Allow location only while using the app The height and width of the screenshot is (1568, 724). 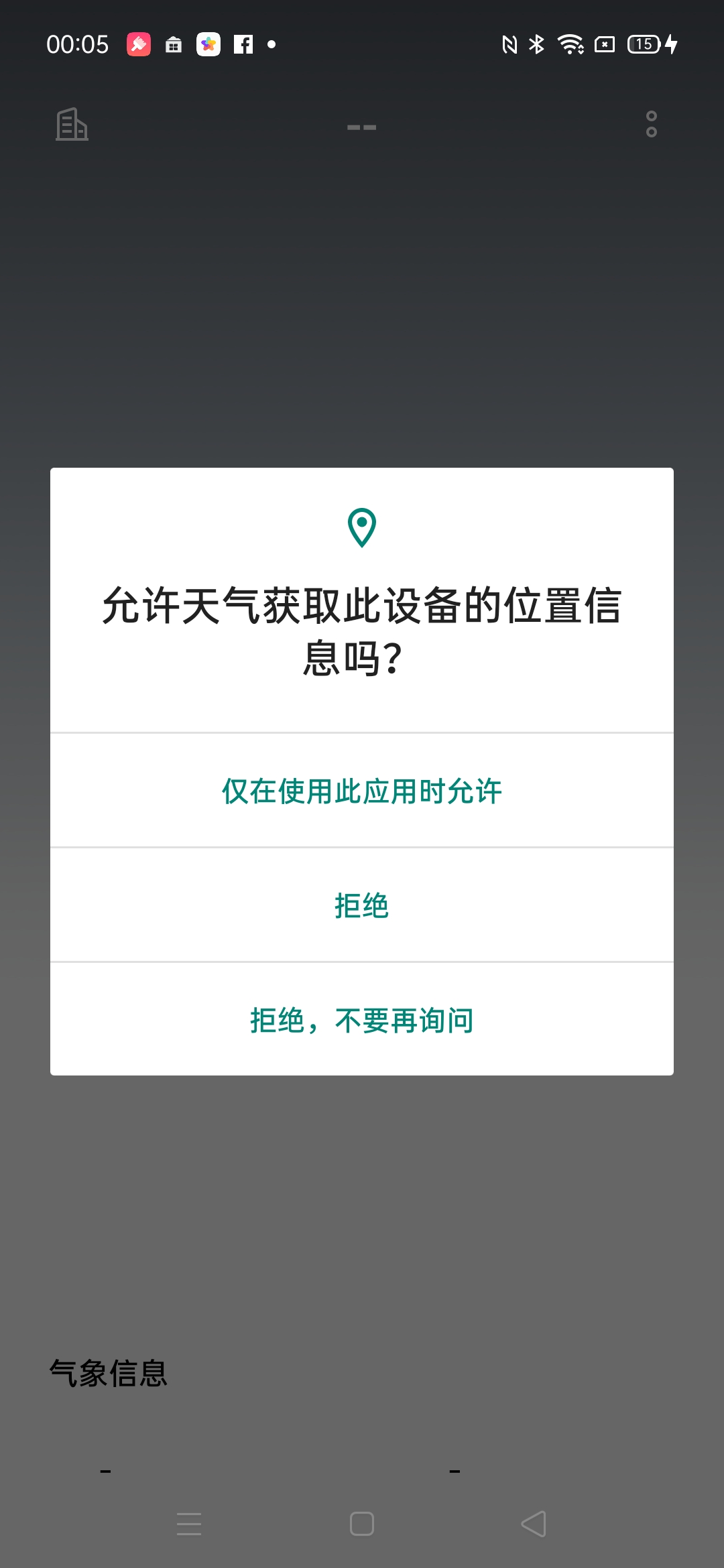(362, 791)
